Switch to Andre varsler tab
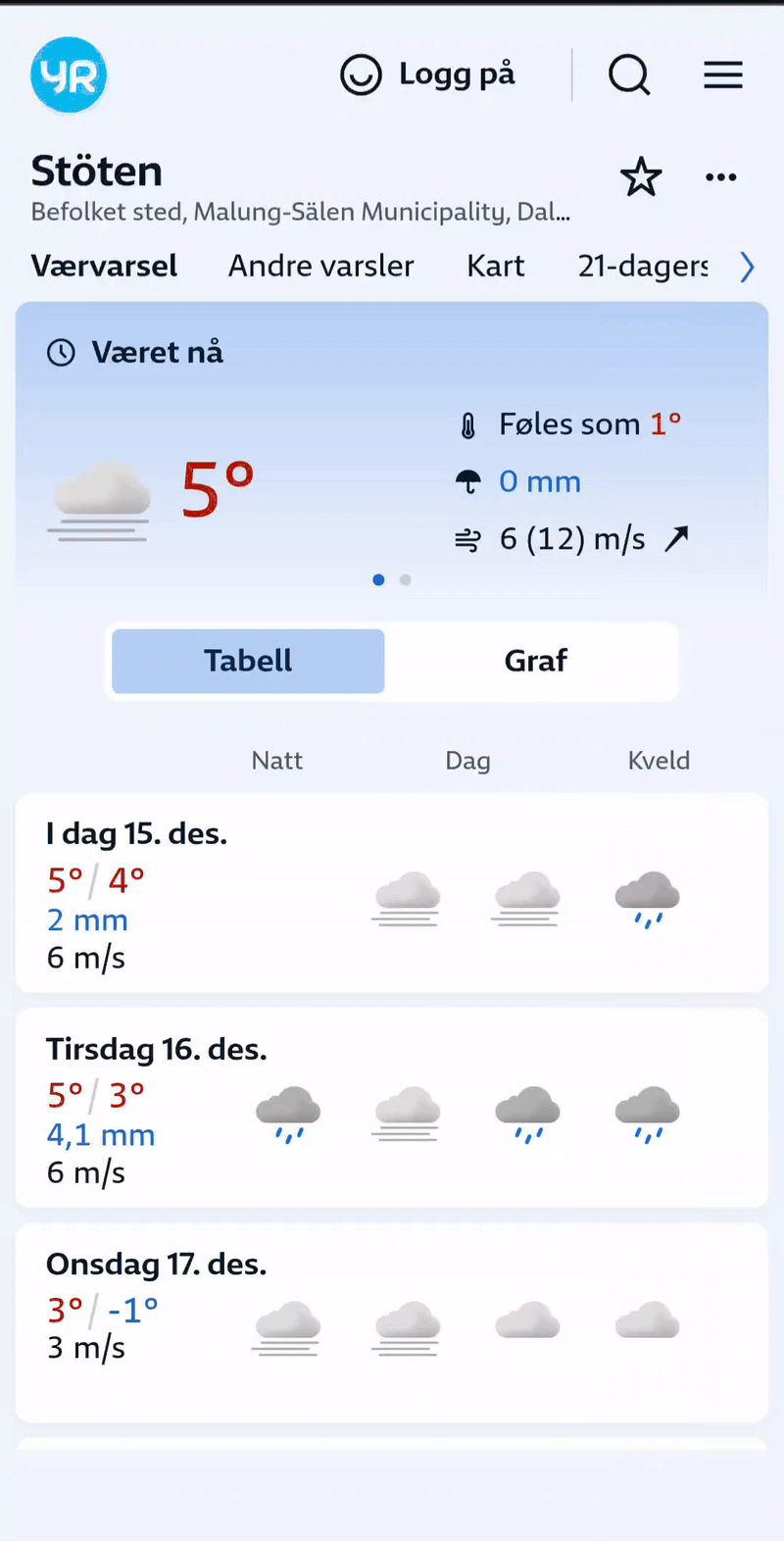This screenshot has width=784, height=1541. pos(321,266)
